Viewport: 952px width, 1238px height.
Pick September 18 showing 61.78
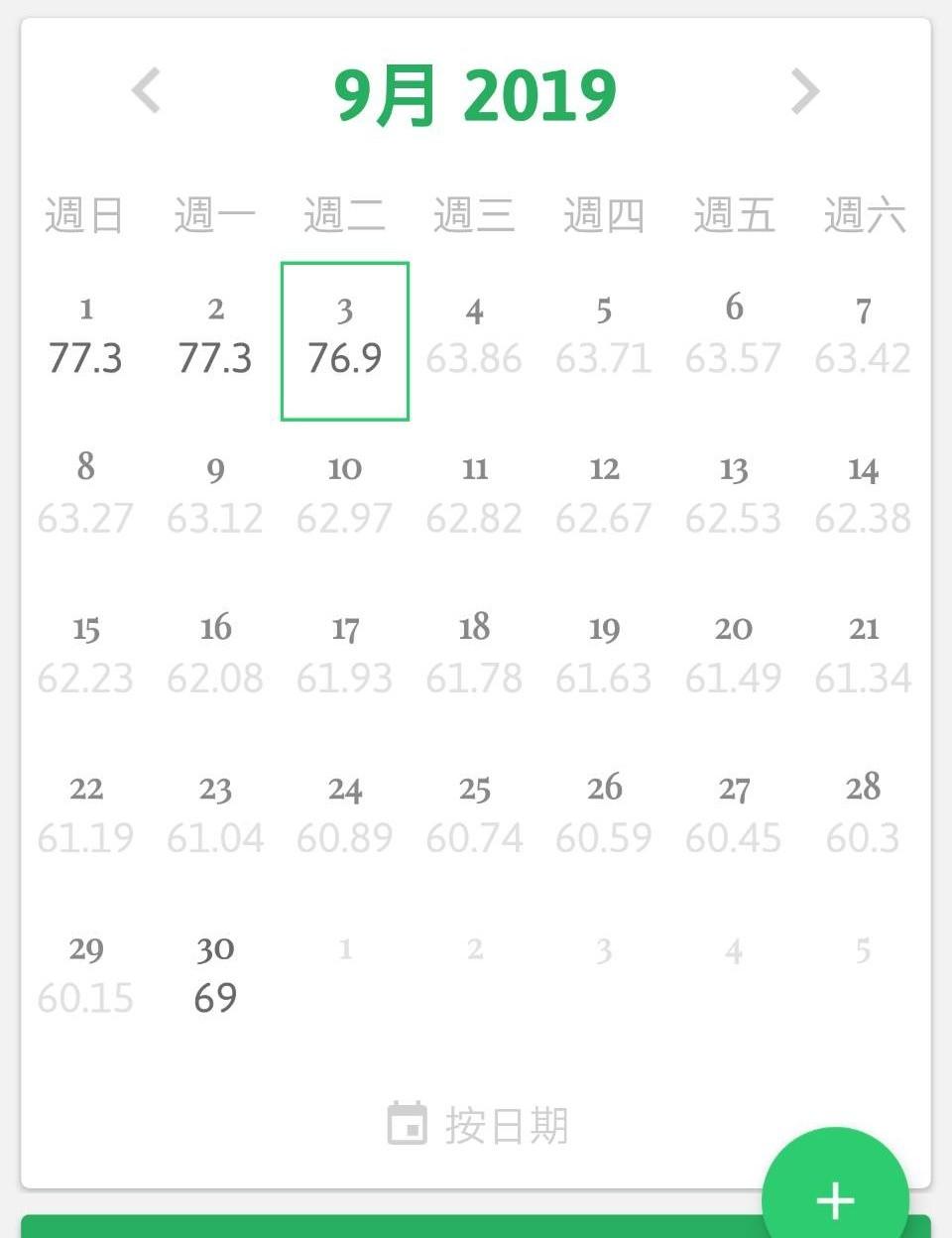(x=474, y=655)
